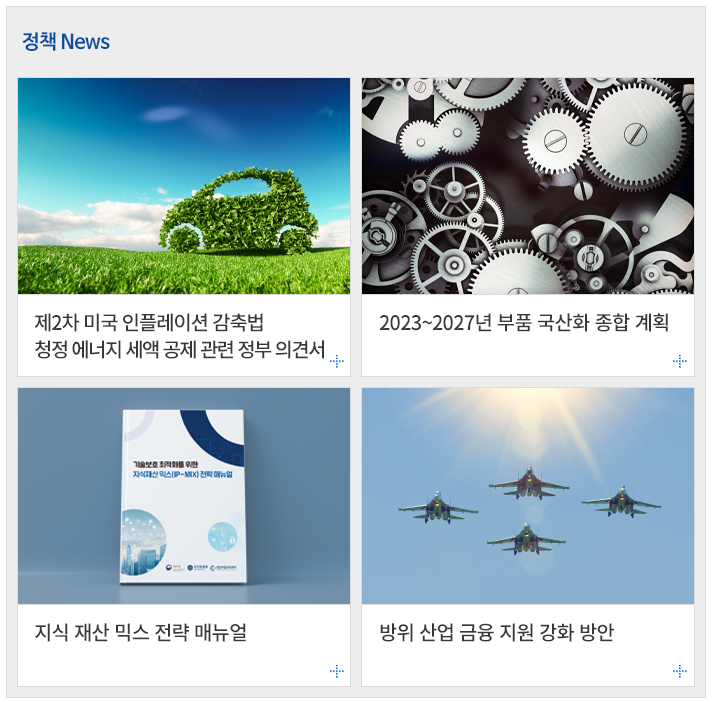Viewport: 712px width, 702px height.
Task: Tap the more icon on 방위 산업 금융 card
Action: [x=680, y=671]
